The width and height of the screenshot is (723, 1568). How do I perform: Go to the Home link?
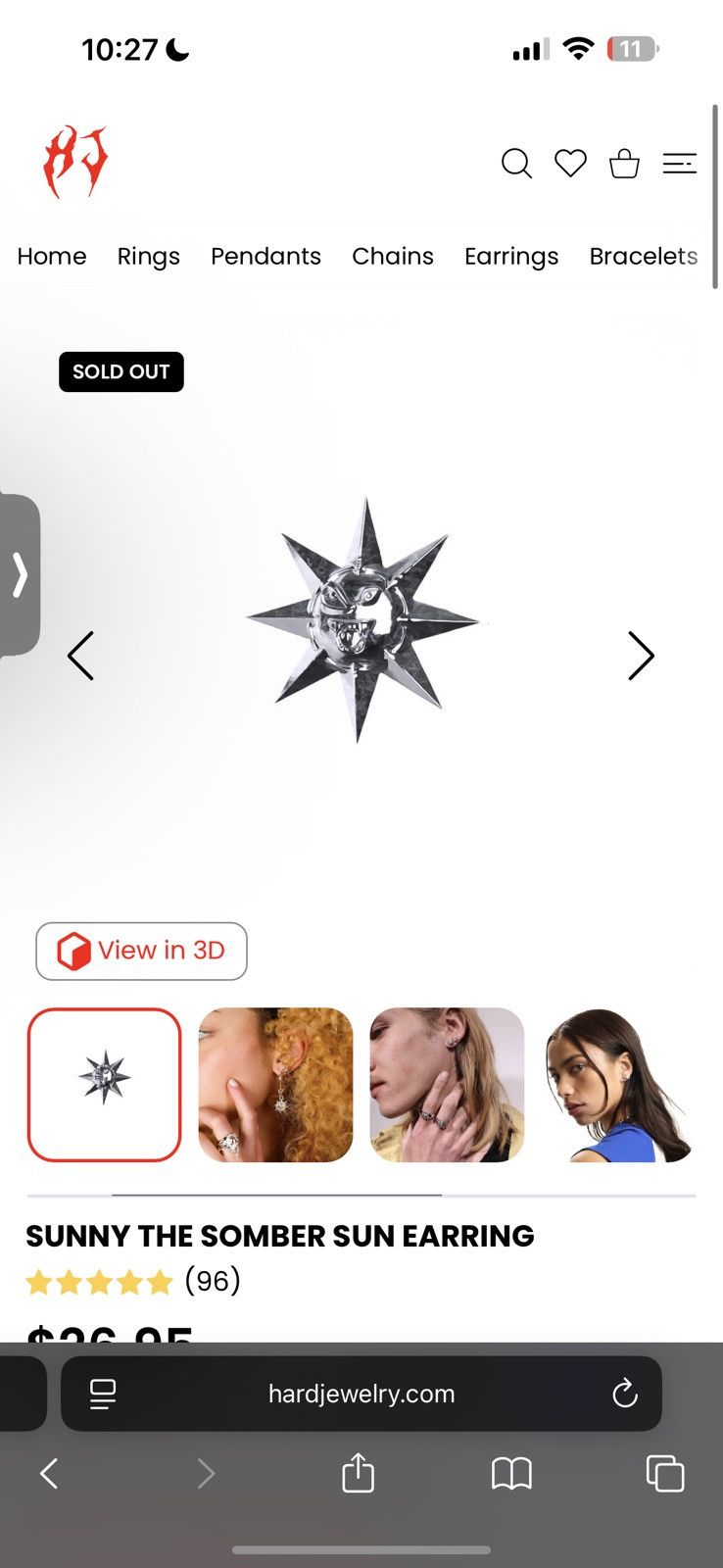point(52,256)
